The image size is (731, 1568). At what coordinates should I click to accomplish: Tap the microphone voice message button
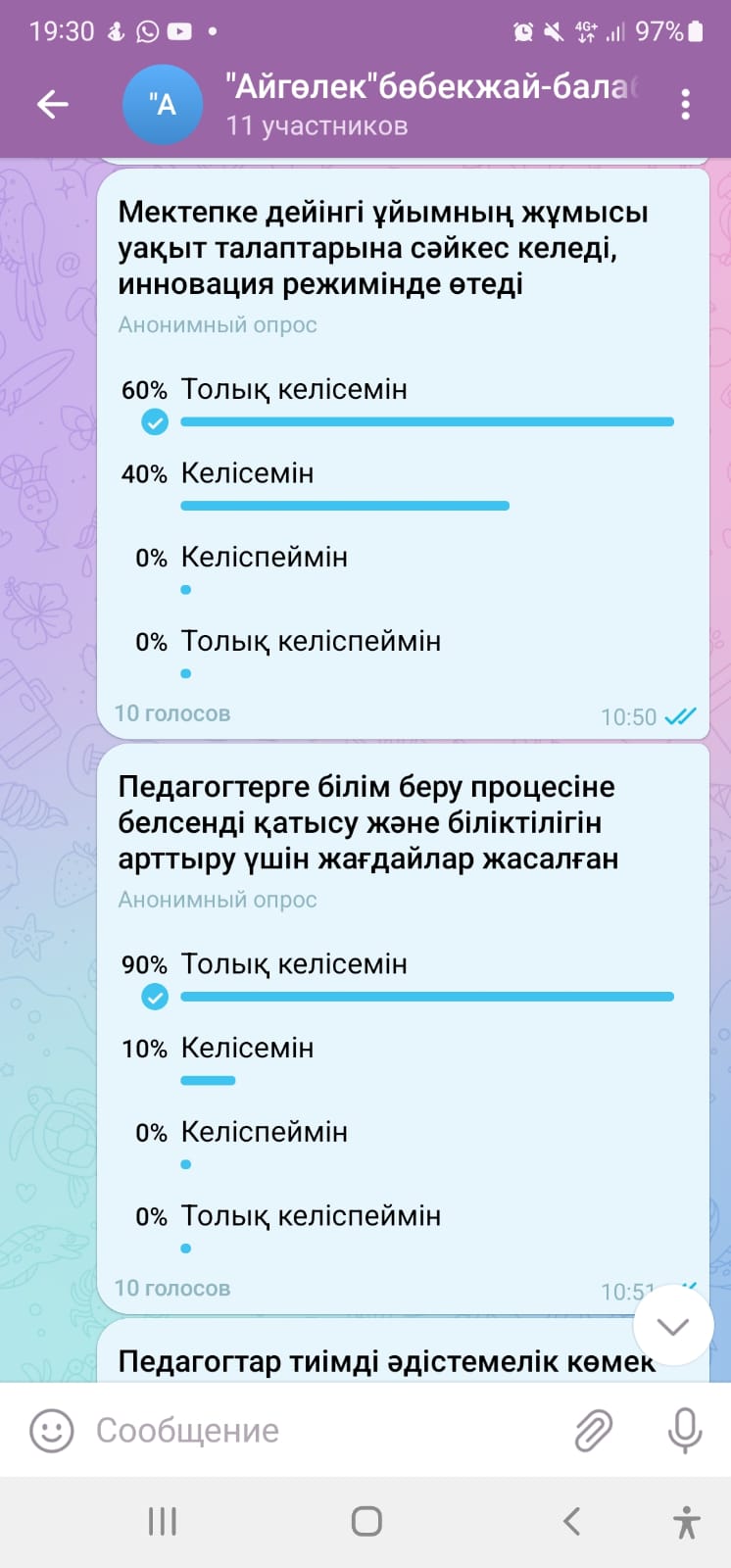(x=684, y=1431)
